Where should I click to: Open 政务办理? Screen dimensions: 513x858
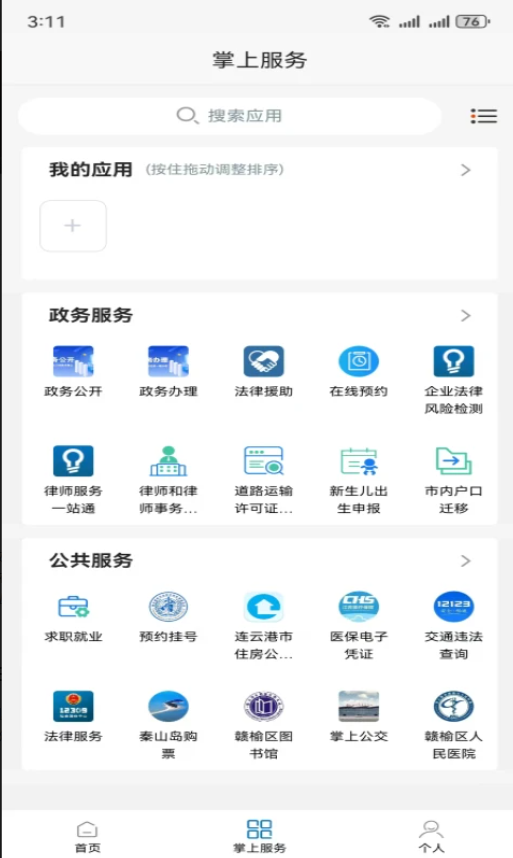pos(168,372)
